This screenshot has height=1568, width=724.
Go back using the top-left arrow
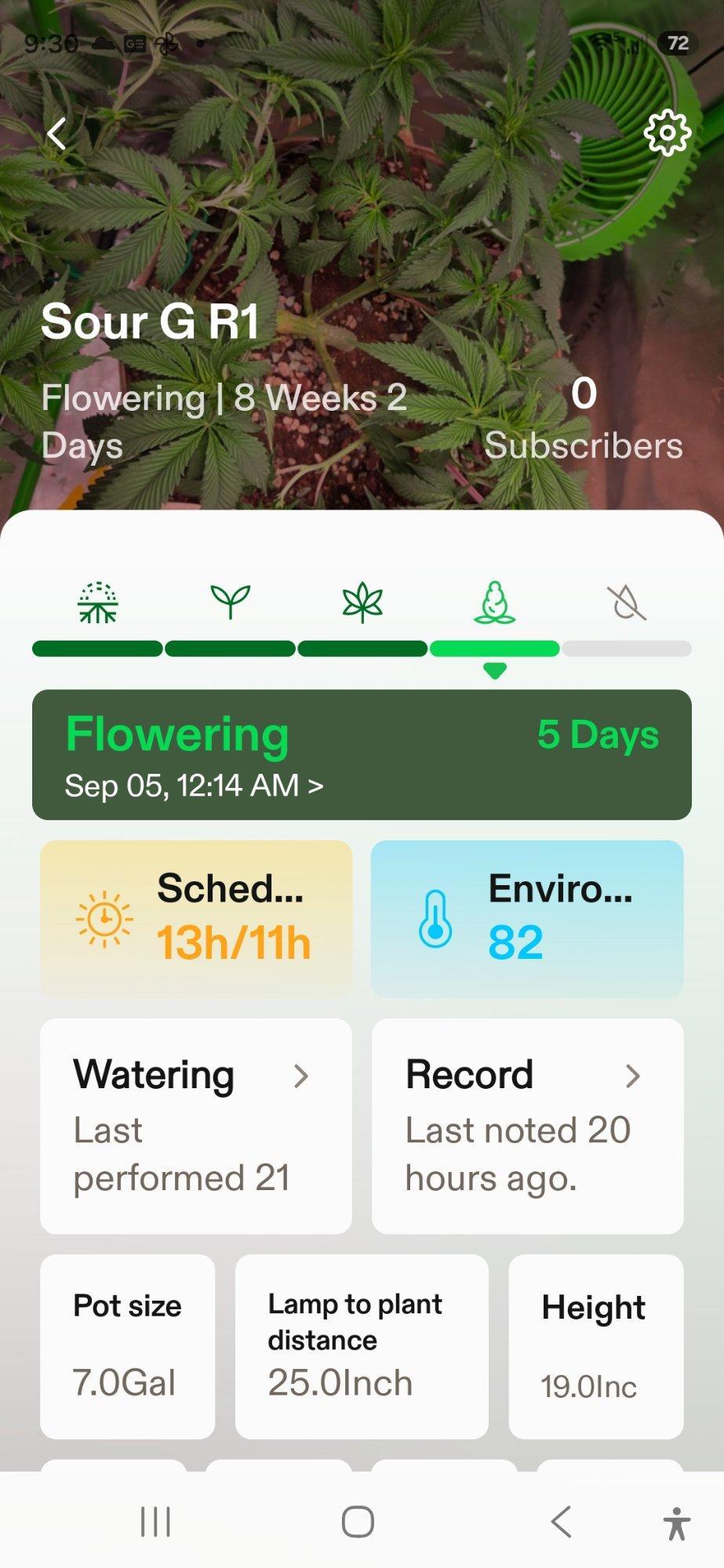[56, 134]
